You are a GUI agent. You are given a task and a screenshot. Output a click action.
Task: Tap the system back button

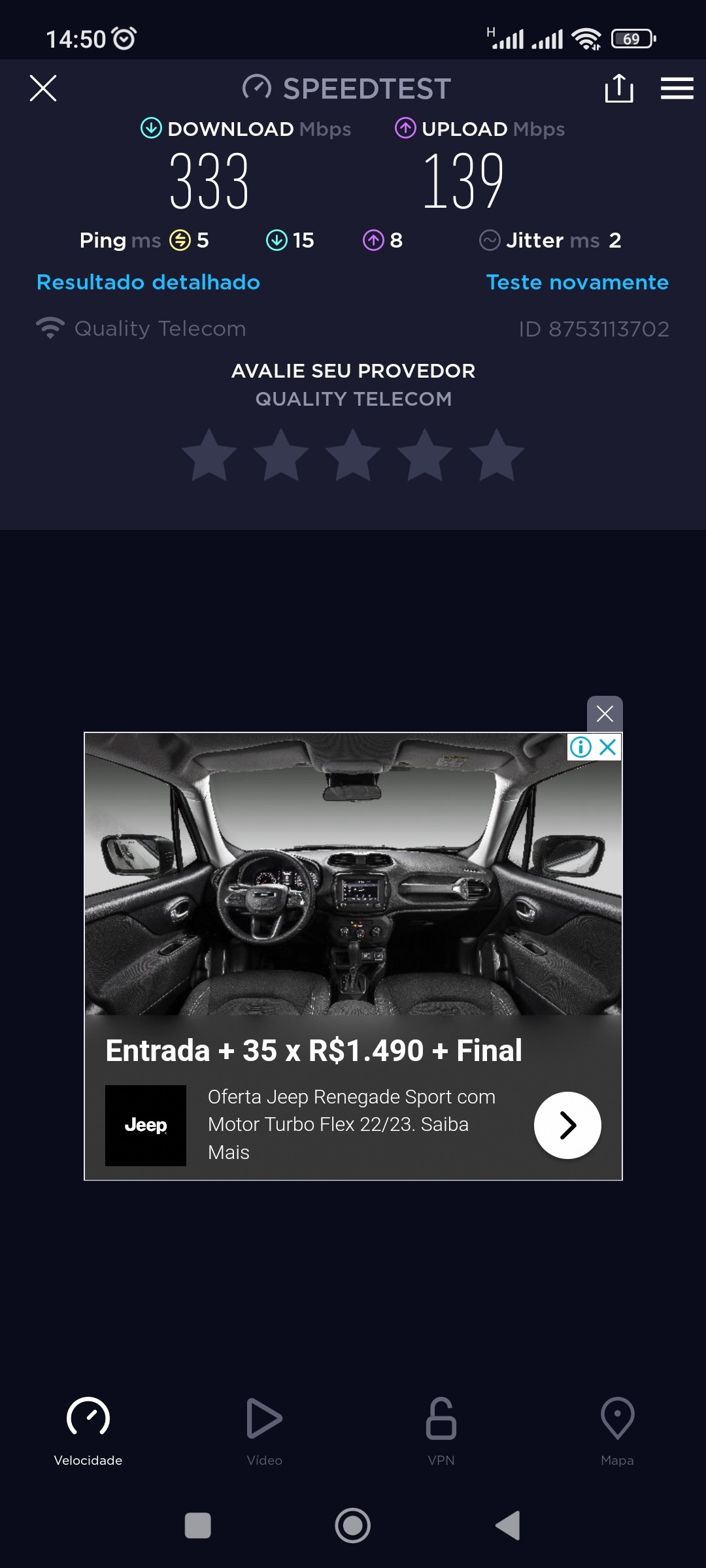[x=508, y=1526]
